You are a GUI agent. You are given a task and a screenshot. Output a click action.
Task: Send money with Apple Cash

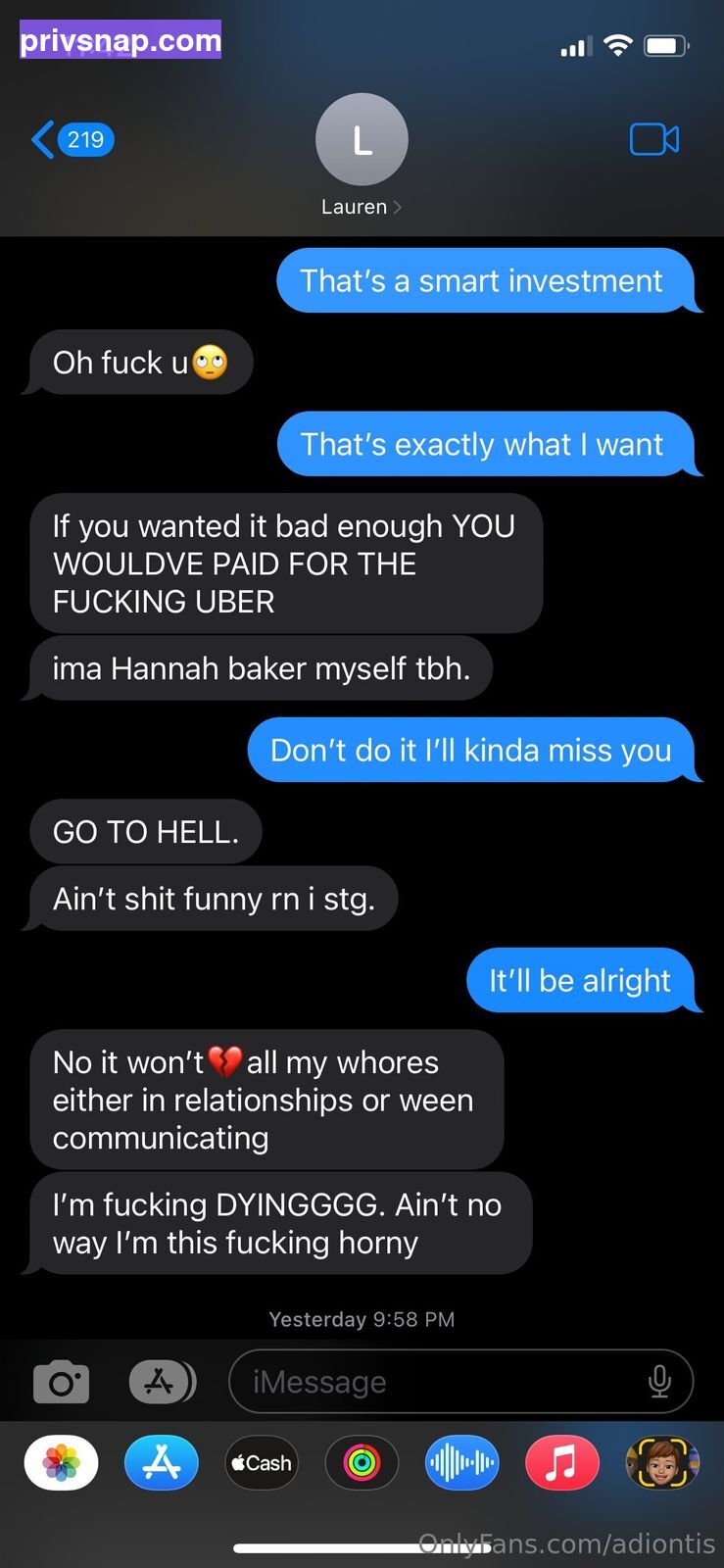[x=262, y=1463]
